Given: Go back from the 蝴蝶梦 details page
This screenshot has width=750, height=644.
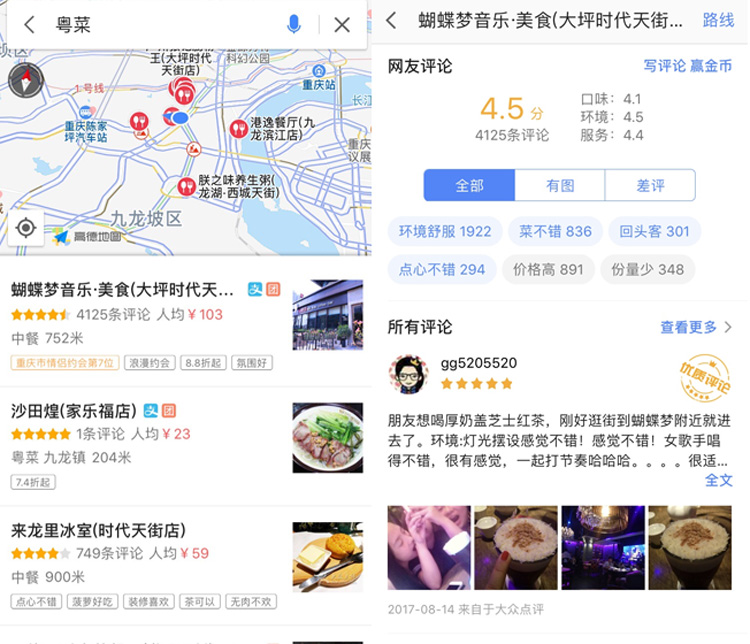Looking at the screenshot, I should [x=391, y=20].
